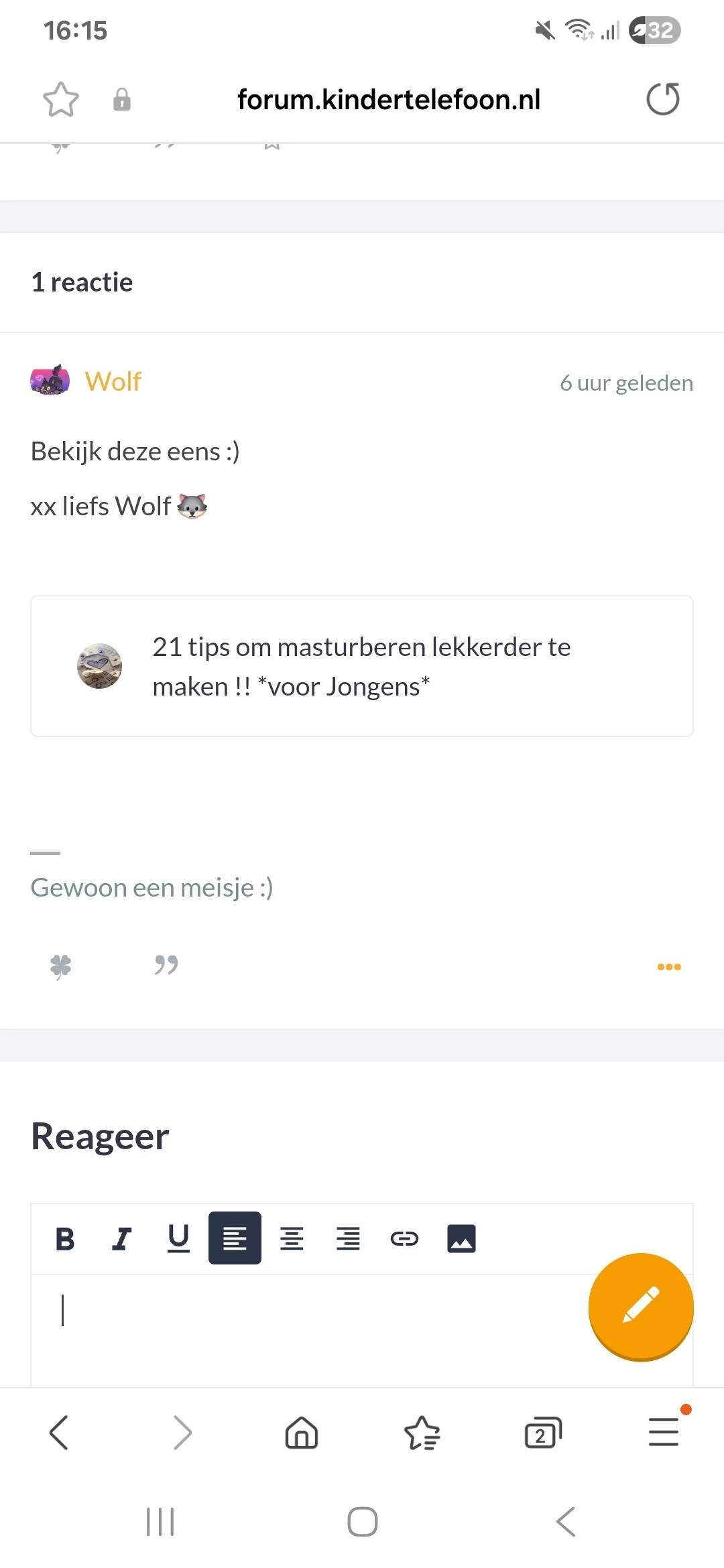Insert an image into the reply
Viewport: 724px width, 1568px height.
coord(461,1238)
